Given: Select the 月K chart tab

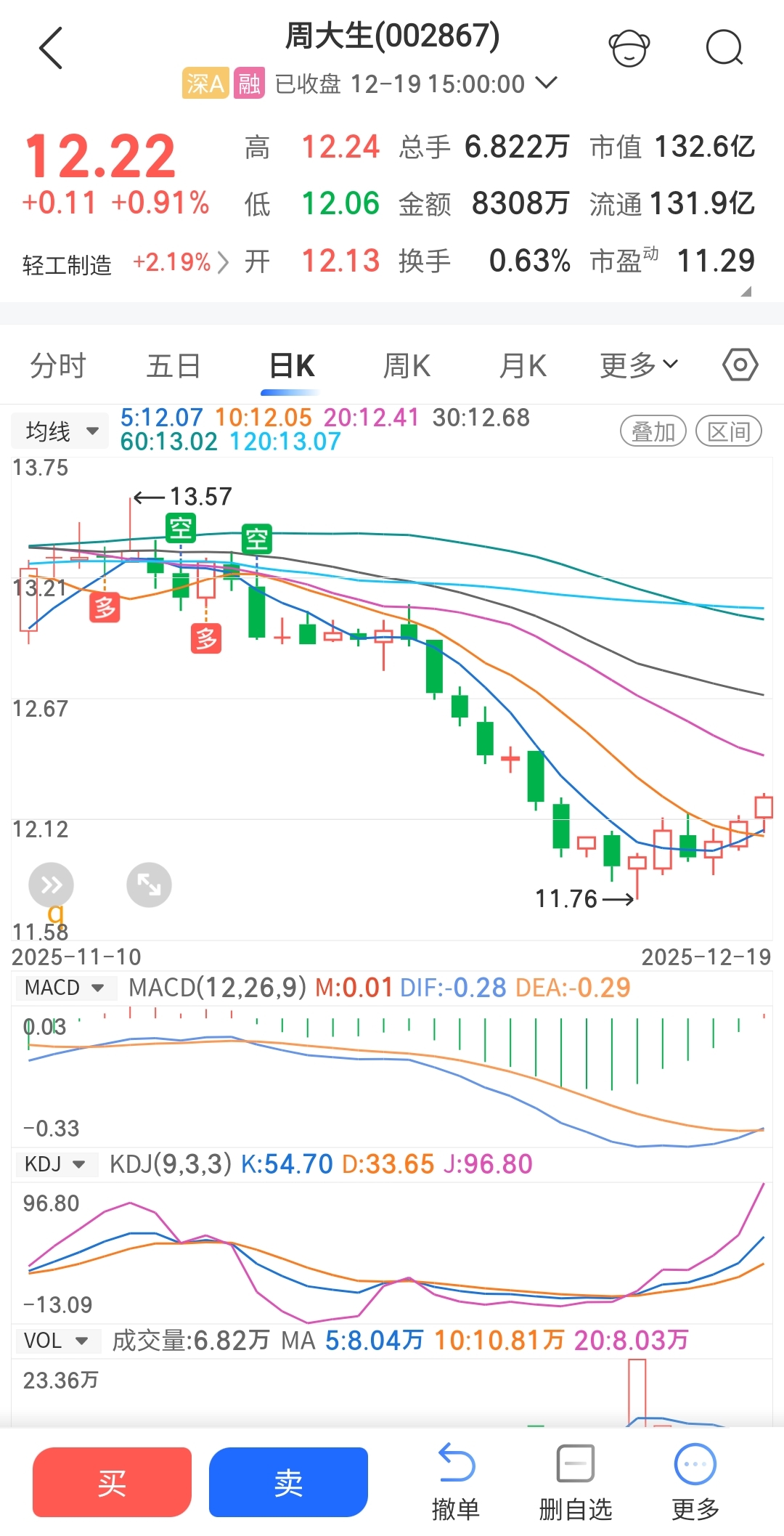Looking at the screenshot, I should [x=523, y=365].
